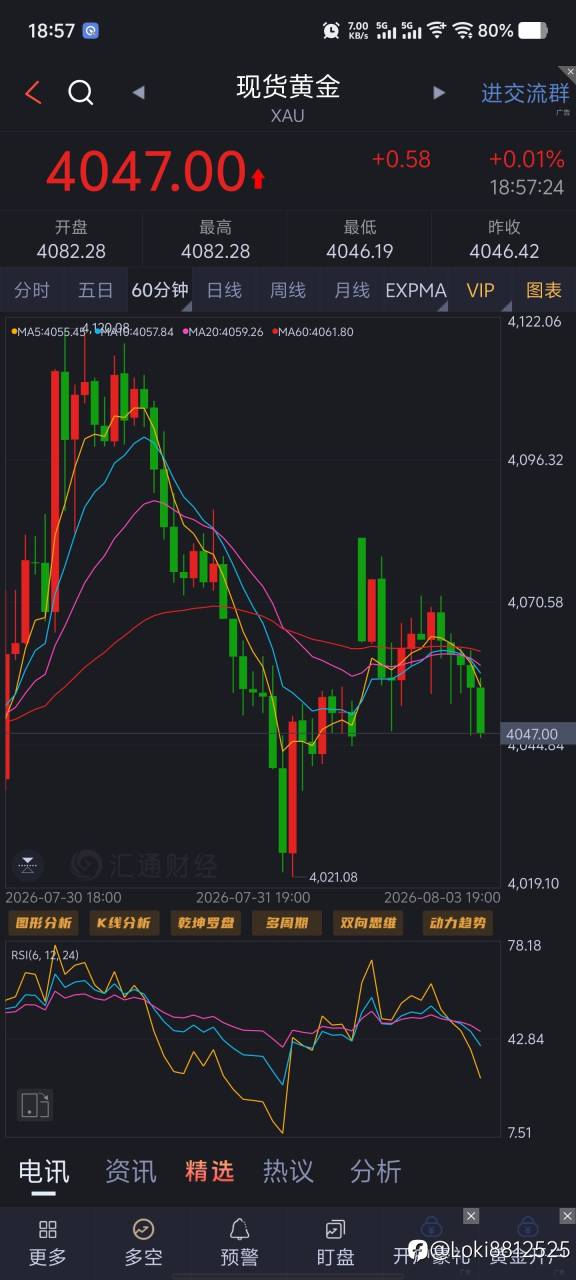Viewport: 576px width, 1280px height.
Task: Select the 周线 chart tab
Action: click(288, 290)
